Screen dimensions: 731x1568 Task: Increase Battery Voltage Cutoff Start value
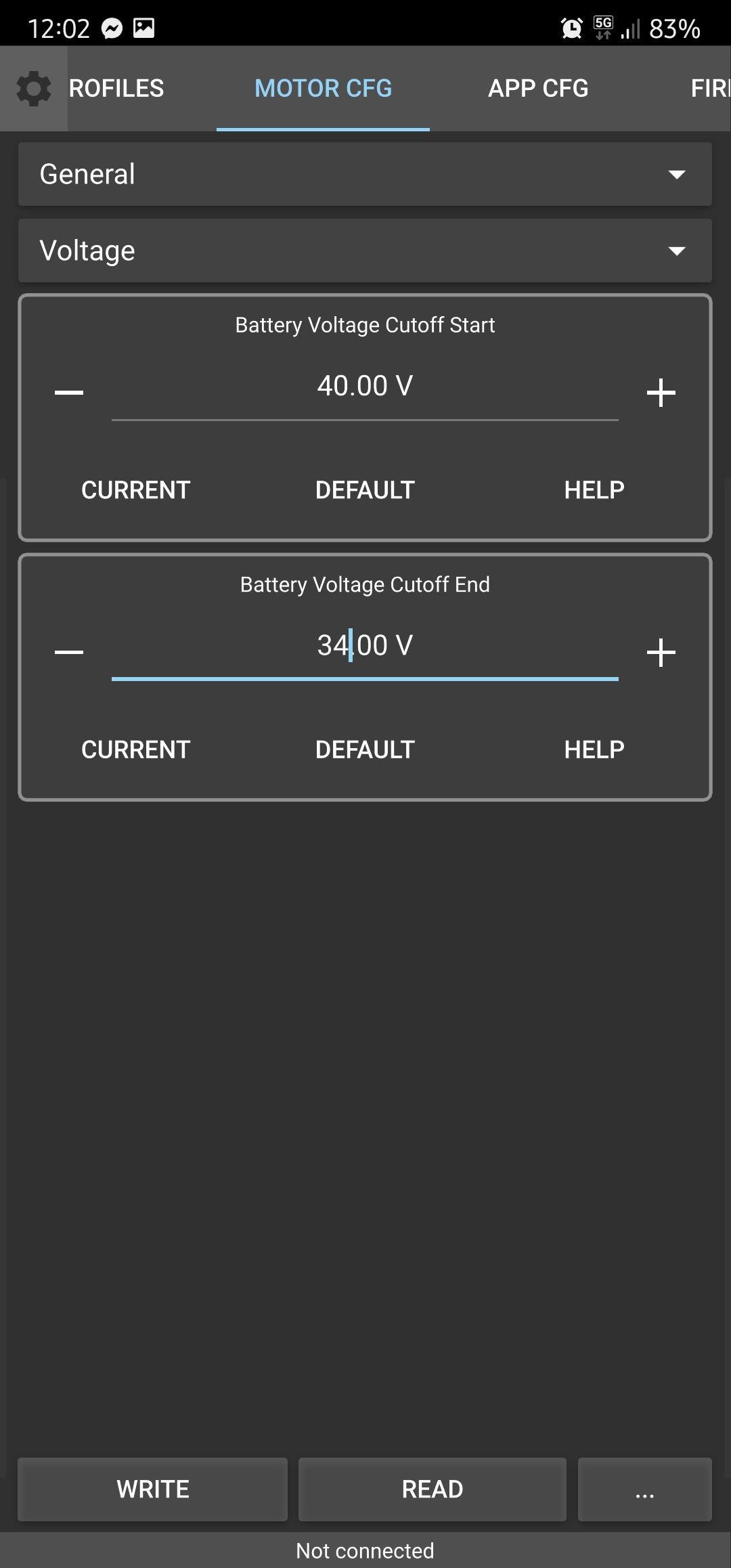click(x=661, y=393)
